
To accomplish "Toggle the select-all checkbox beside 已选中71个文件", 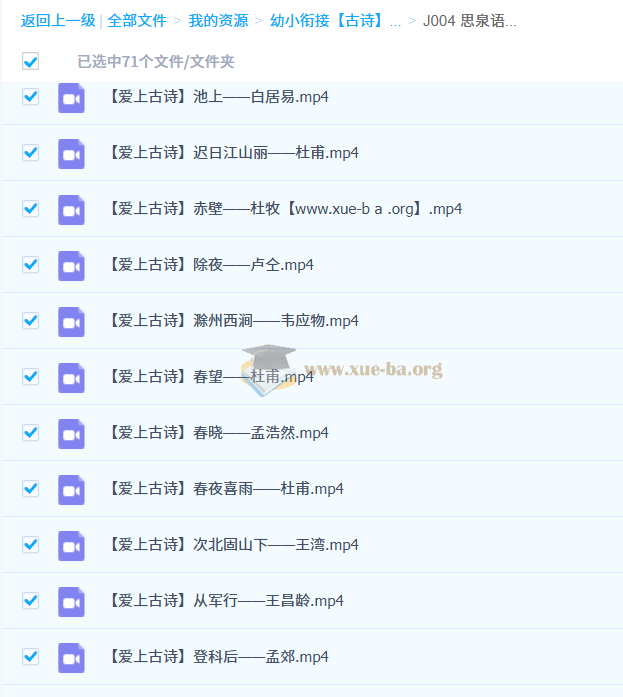I will (31, 62).
